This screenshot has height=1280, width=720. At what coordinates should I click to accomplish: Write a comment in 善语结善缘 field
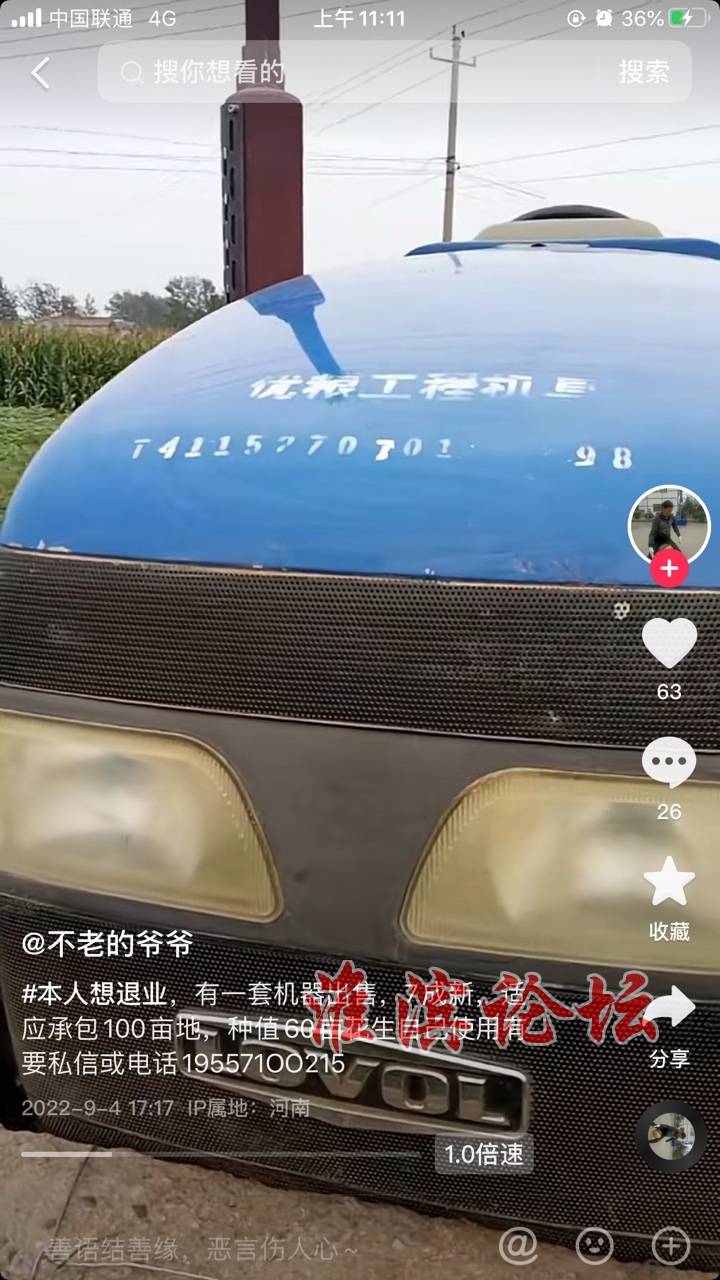coord(200,1248)
